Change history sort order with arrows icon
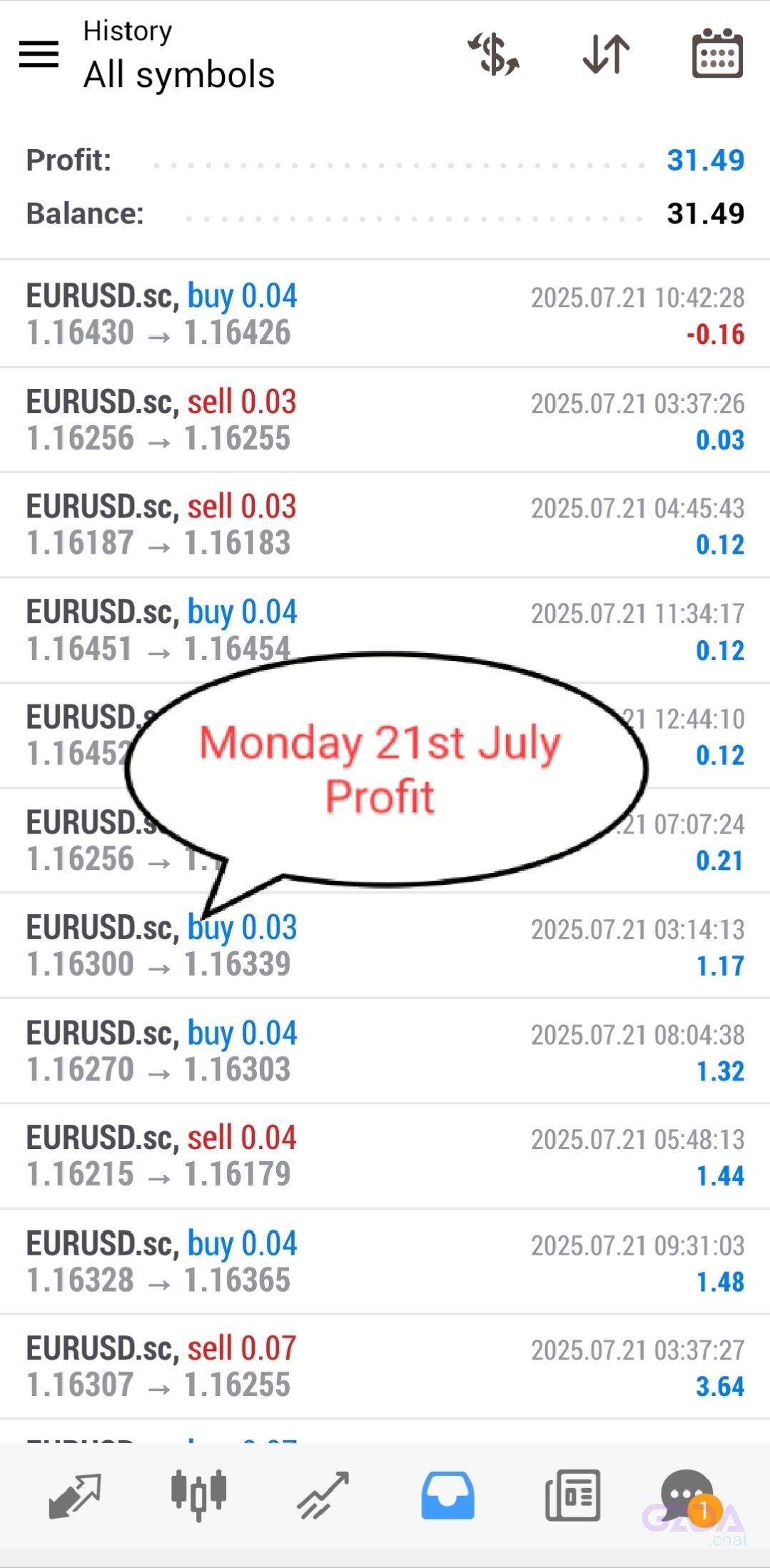The height and width of the screenshot is (1568, 770). pos(606,54)
